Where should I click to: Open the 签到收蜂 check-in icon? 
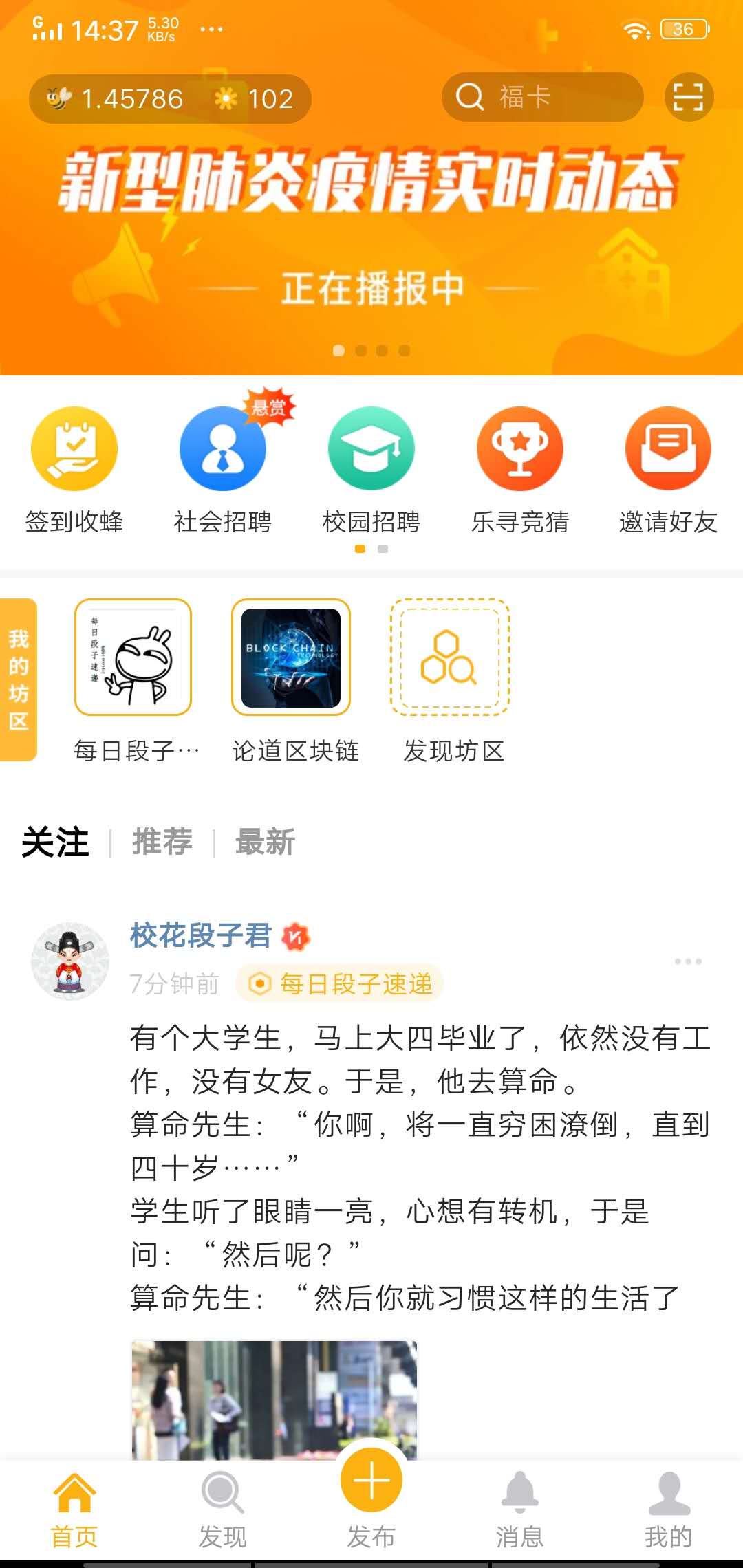click(x=74, y=448)
